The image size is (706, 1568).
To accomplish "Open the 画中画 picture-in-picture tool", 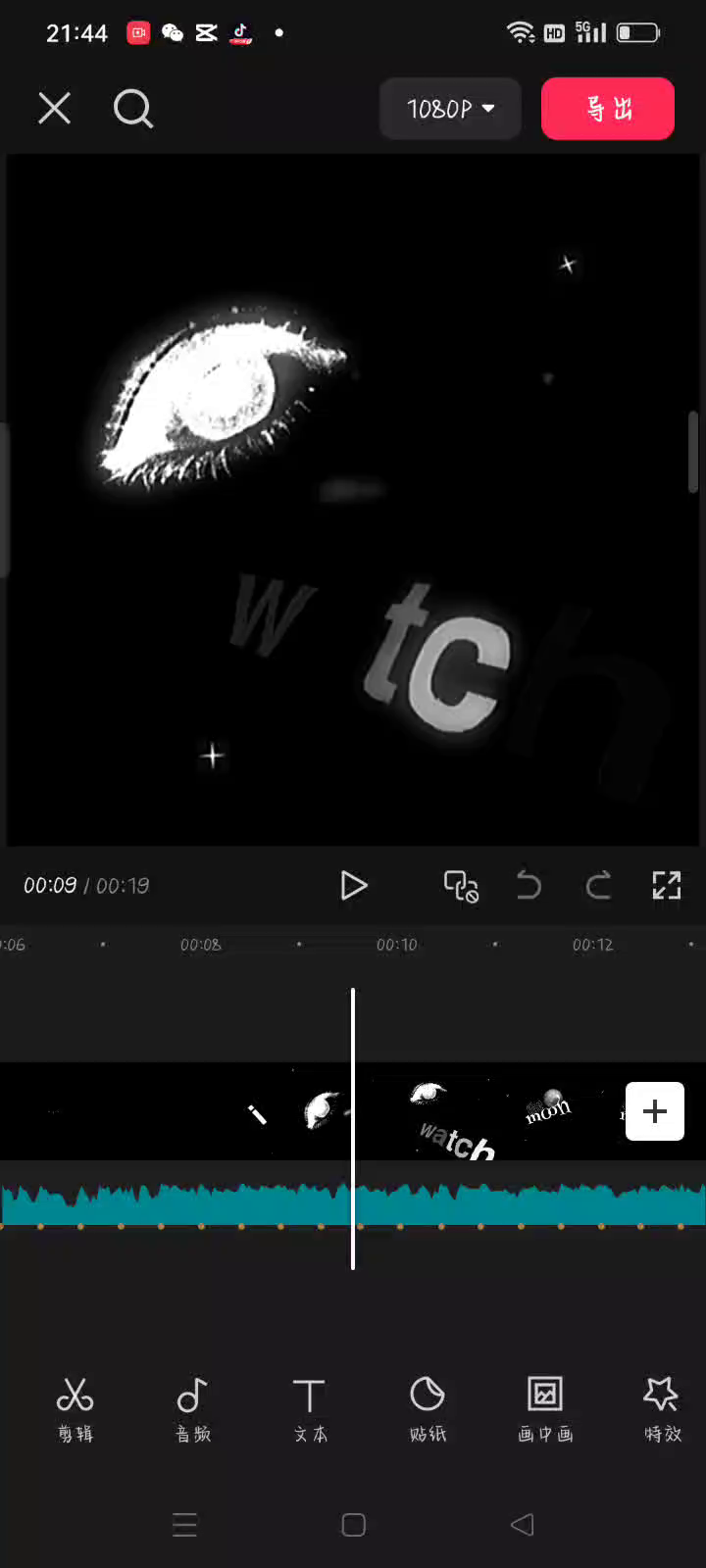I will click(x=545, y=1408).
